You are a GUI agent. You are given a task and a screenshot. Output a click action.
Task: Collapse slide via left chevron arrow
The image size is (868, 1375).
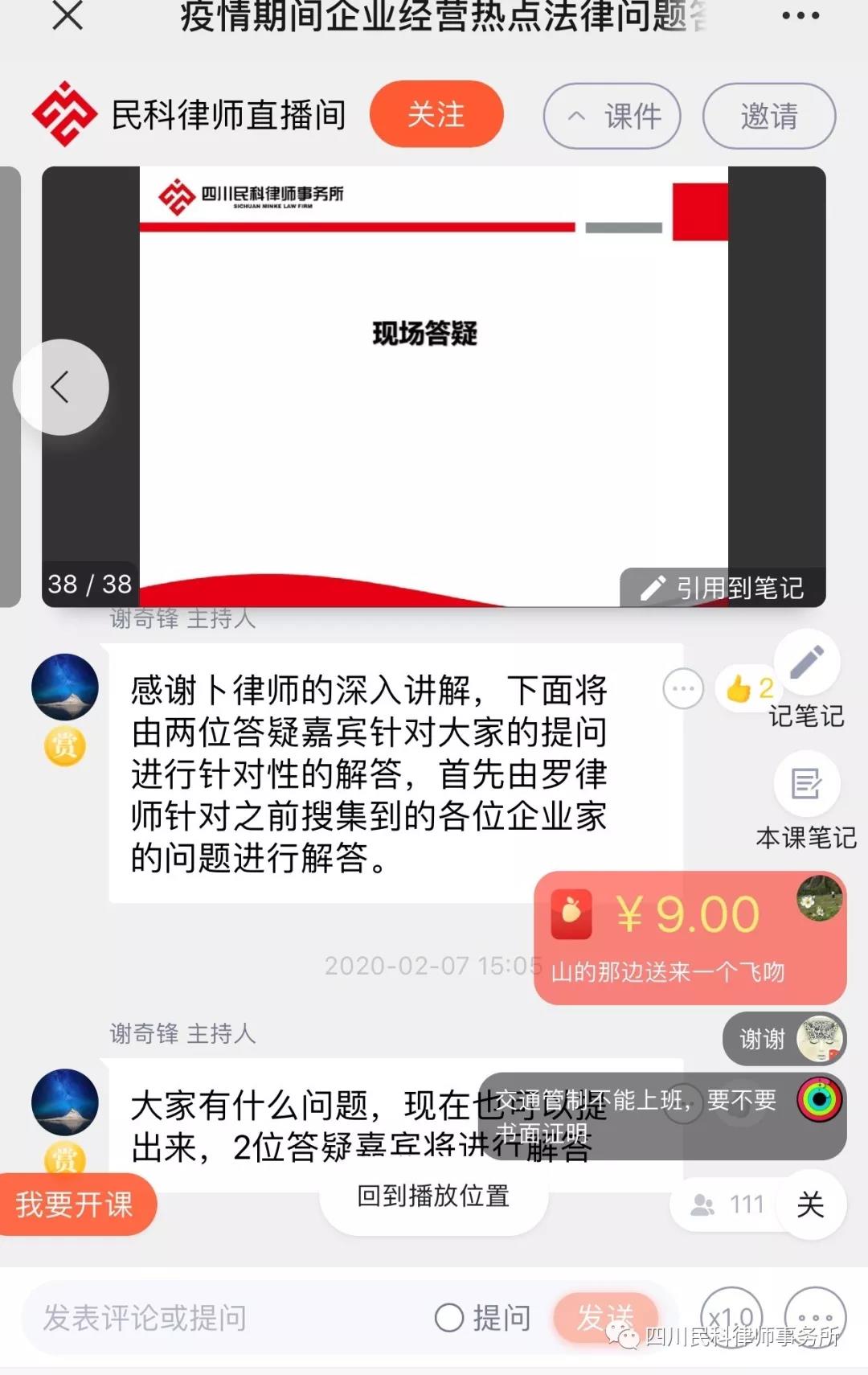pos(61,387)
